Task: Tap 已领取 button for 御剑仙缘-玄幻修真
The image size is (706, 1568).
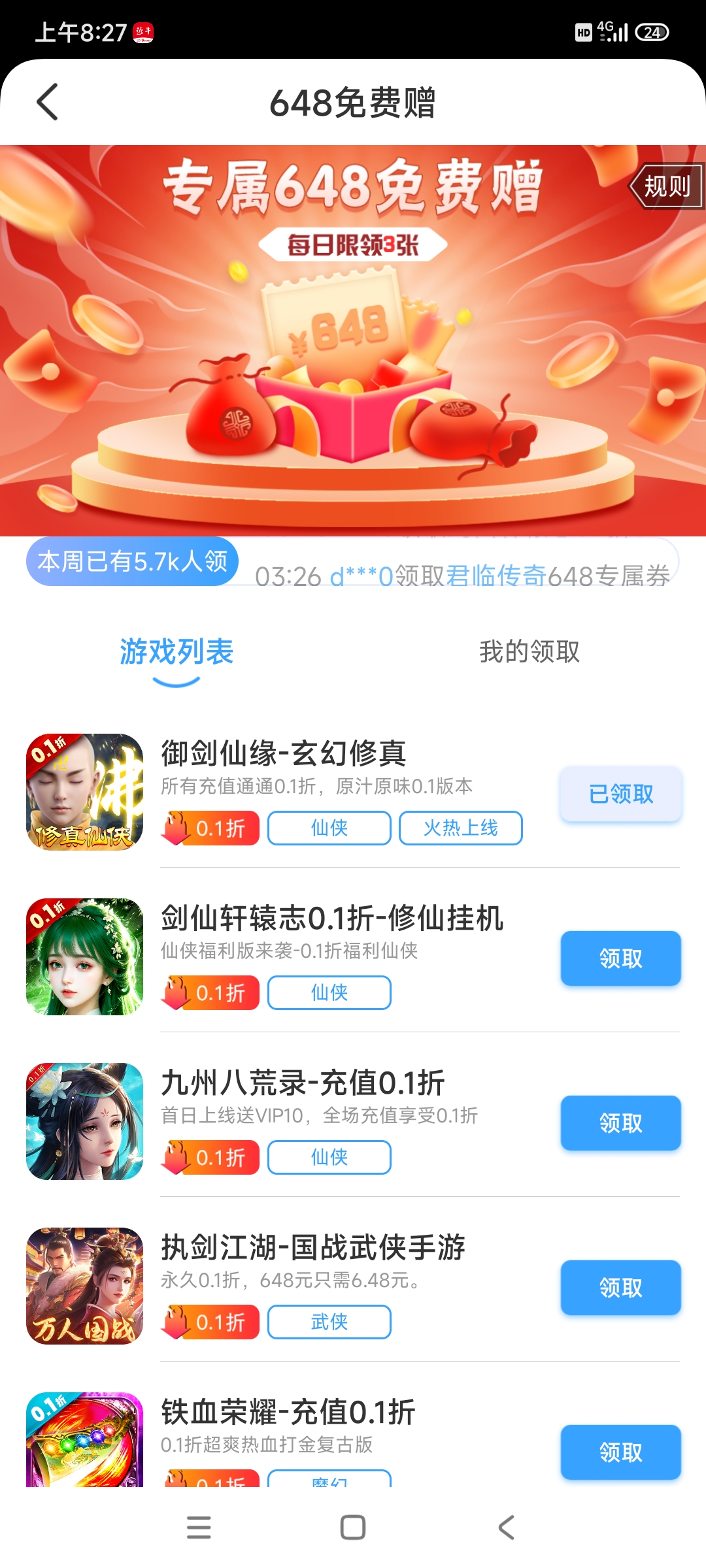Action: click(620, 794)
